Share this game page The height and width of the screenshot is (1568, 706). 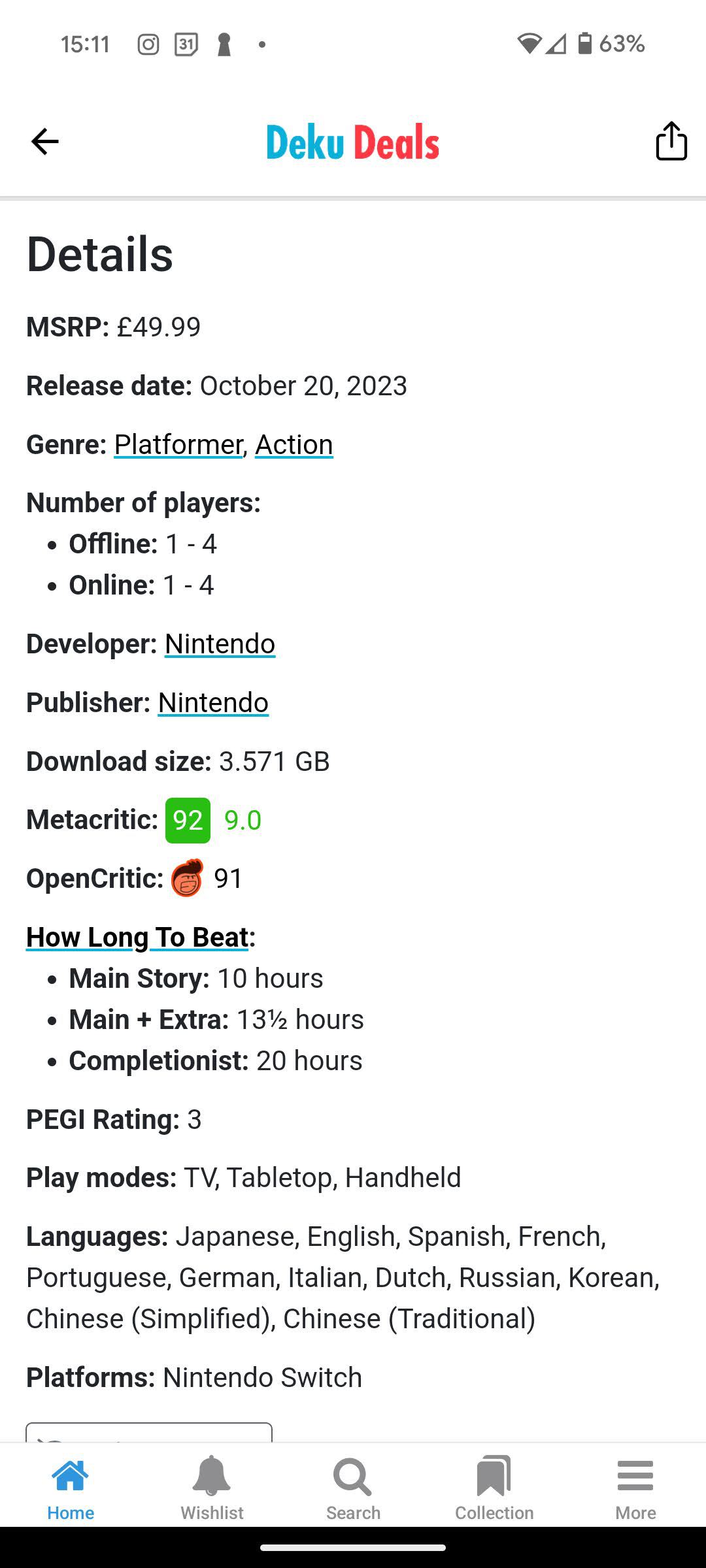pyautogui.click(x=671, y=141)
